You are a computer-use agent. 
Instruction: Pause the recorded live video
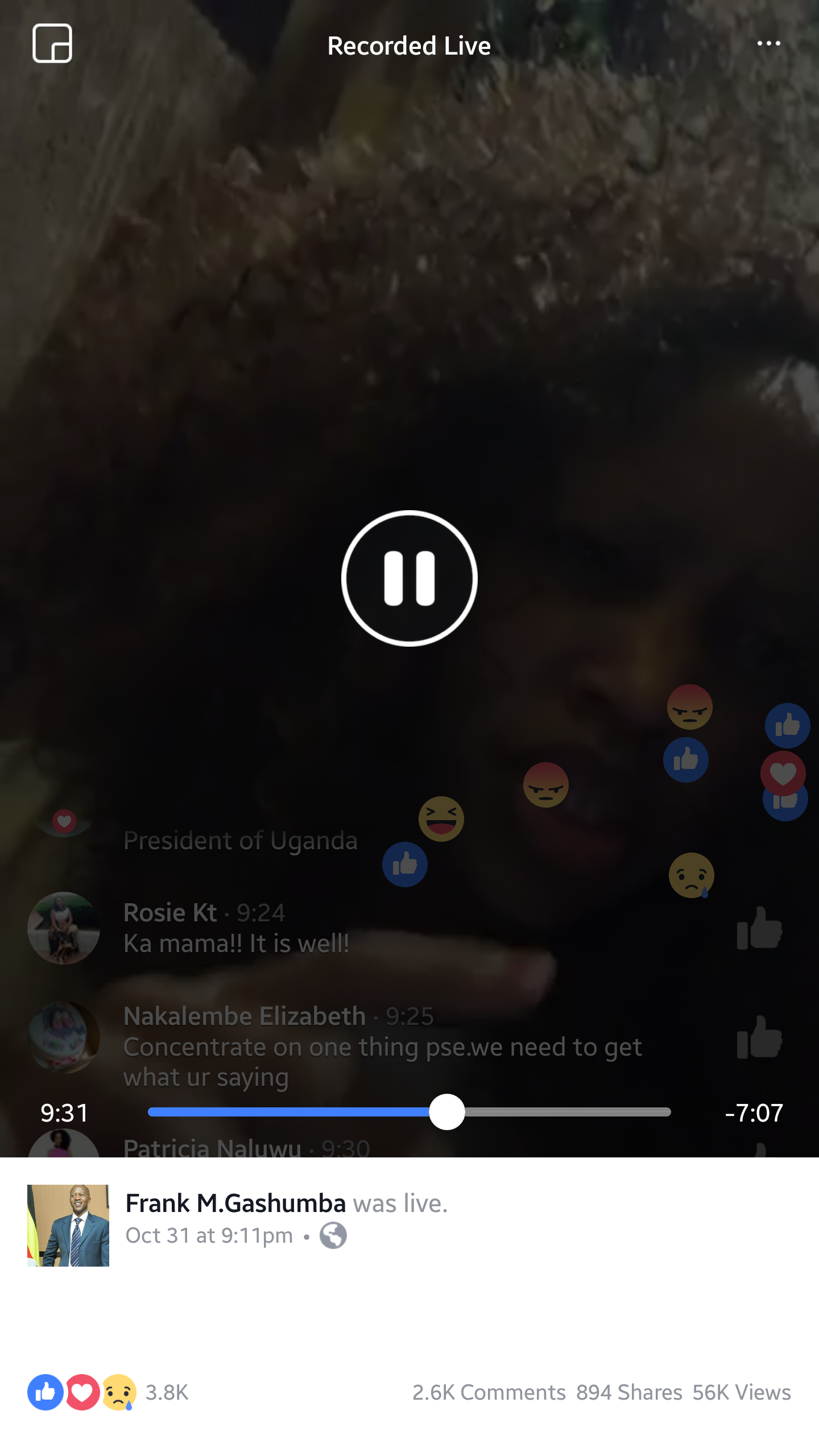pos(409,578)
